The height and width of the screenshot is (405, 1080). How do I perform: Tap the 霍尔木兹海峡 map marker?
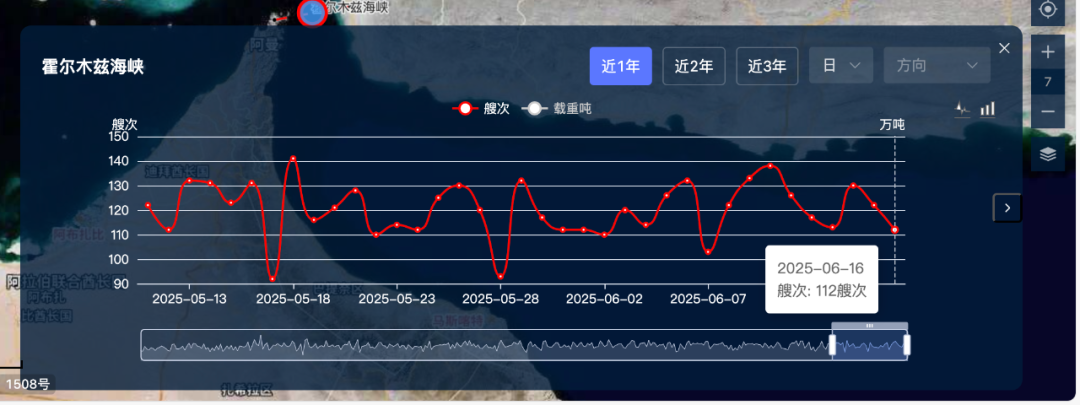point(313,12)
